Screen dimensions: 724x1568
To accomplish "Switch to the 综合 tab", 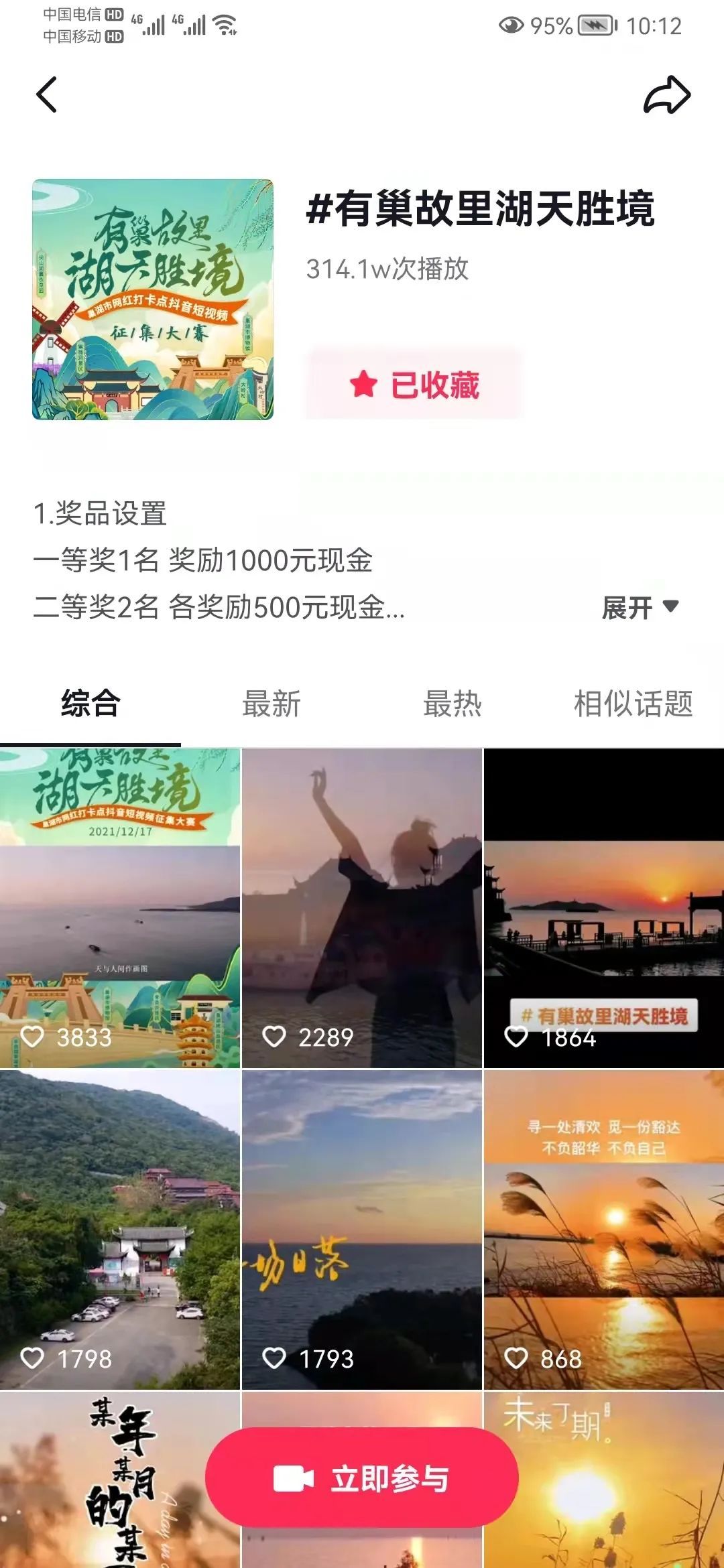I will click(x=90, y=704).
